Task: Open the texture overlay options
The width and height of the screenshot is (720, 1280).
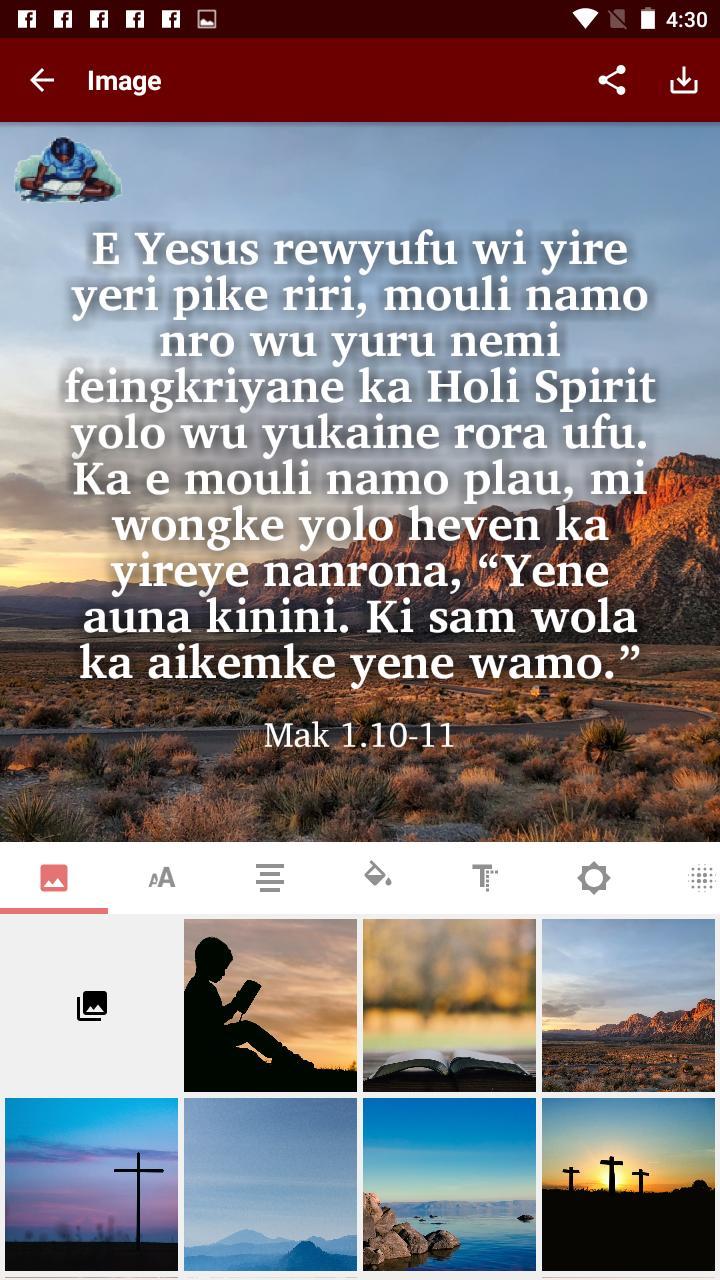Action: [700, 877]
